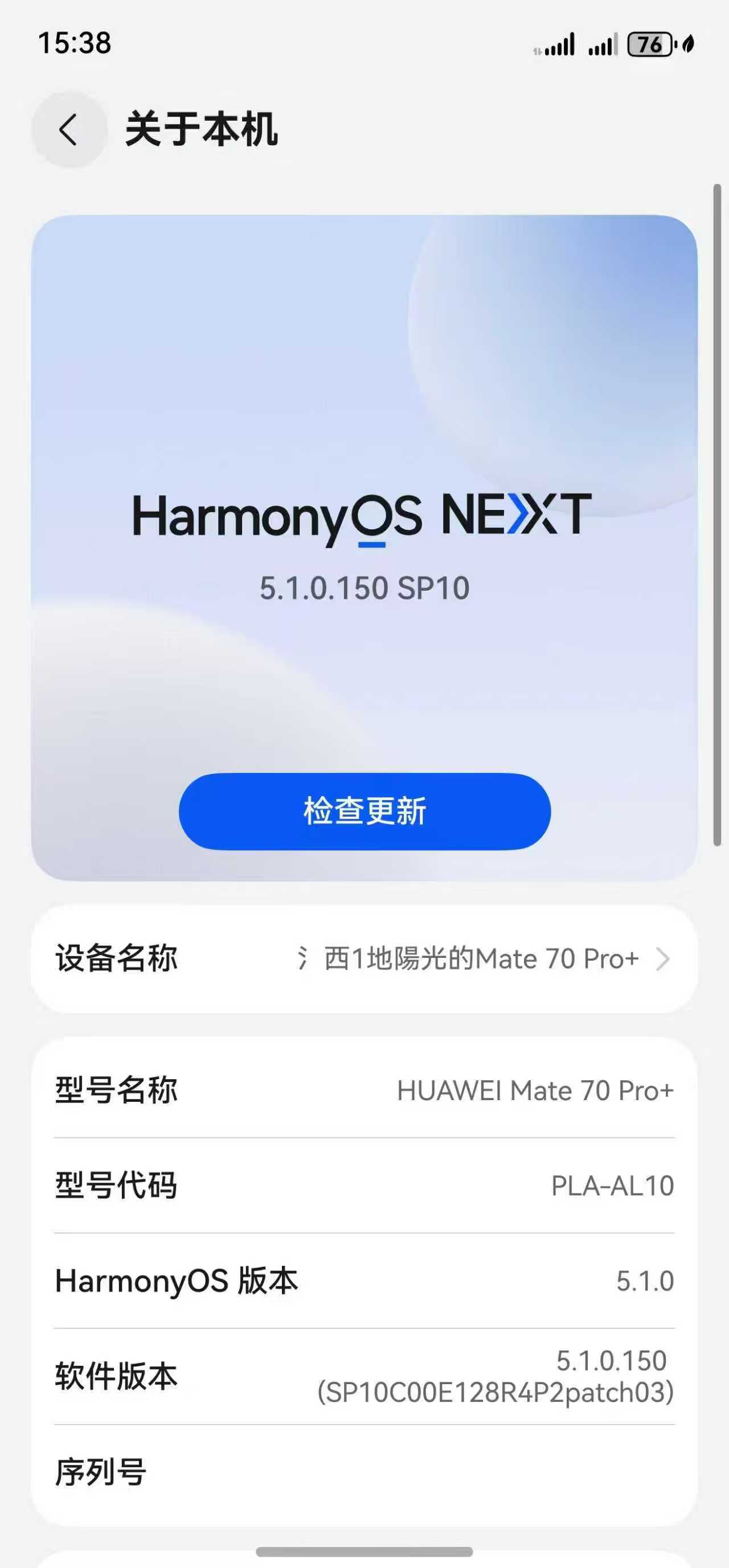Tap the 检查更新 button
This screenshot has width=729, height=1568.
[364, 812]
